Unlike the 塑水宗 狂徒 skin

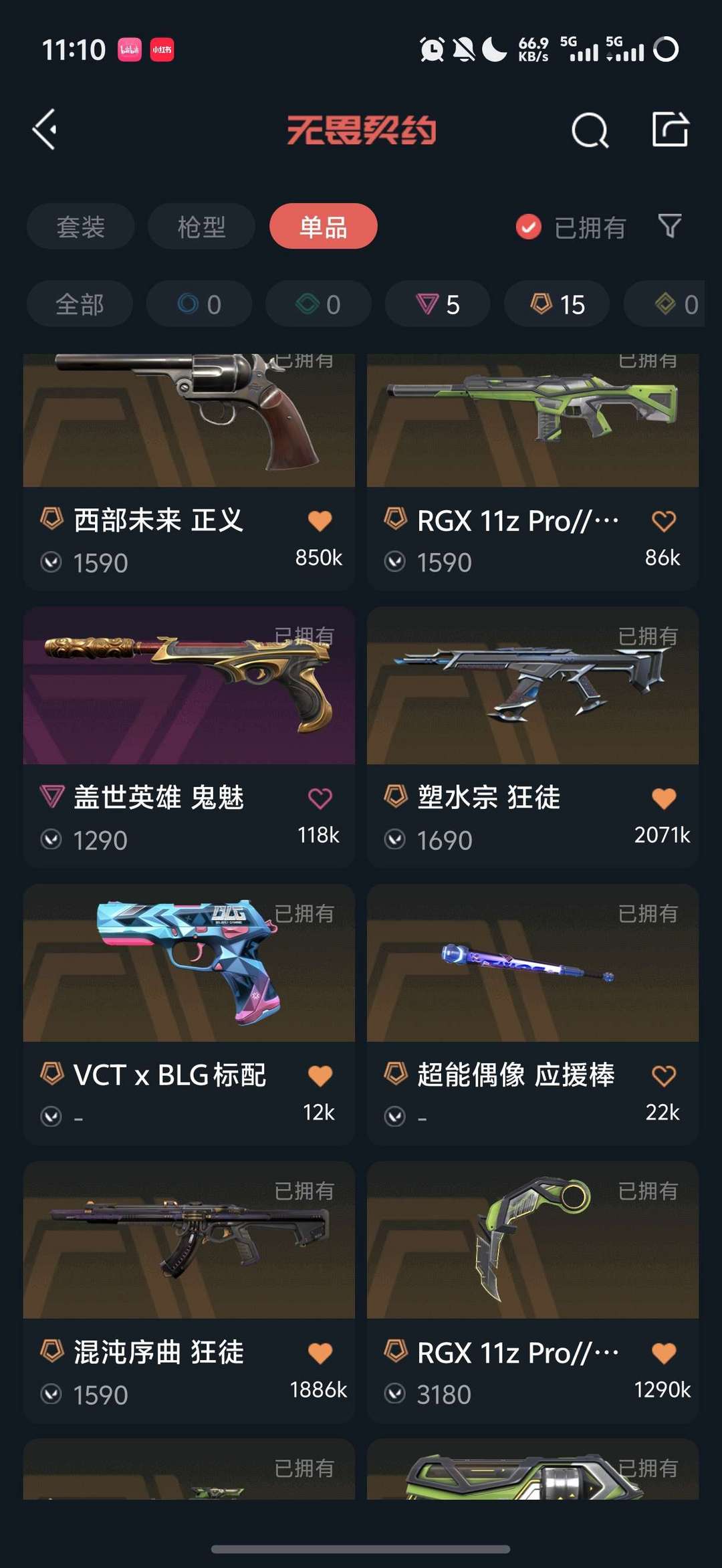663,798
